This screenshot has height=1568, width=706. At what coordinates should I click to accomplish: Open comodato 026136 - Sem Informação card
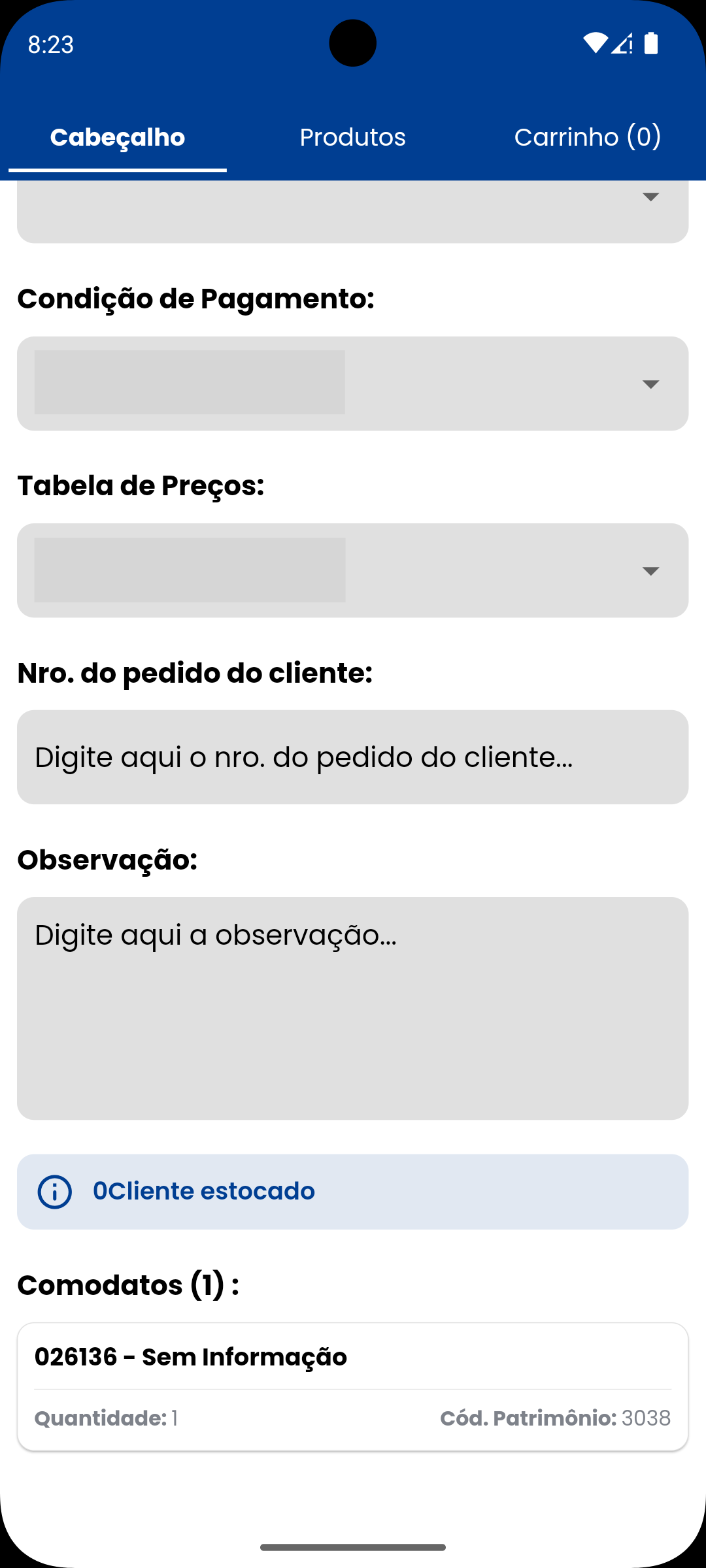click(352, 1386)
